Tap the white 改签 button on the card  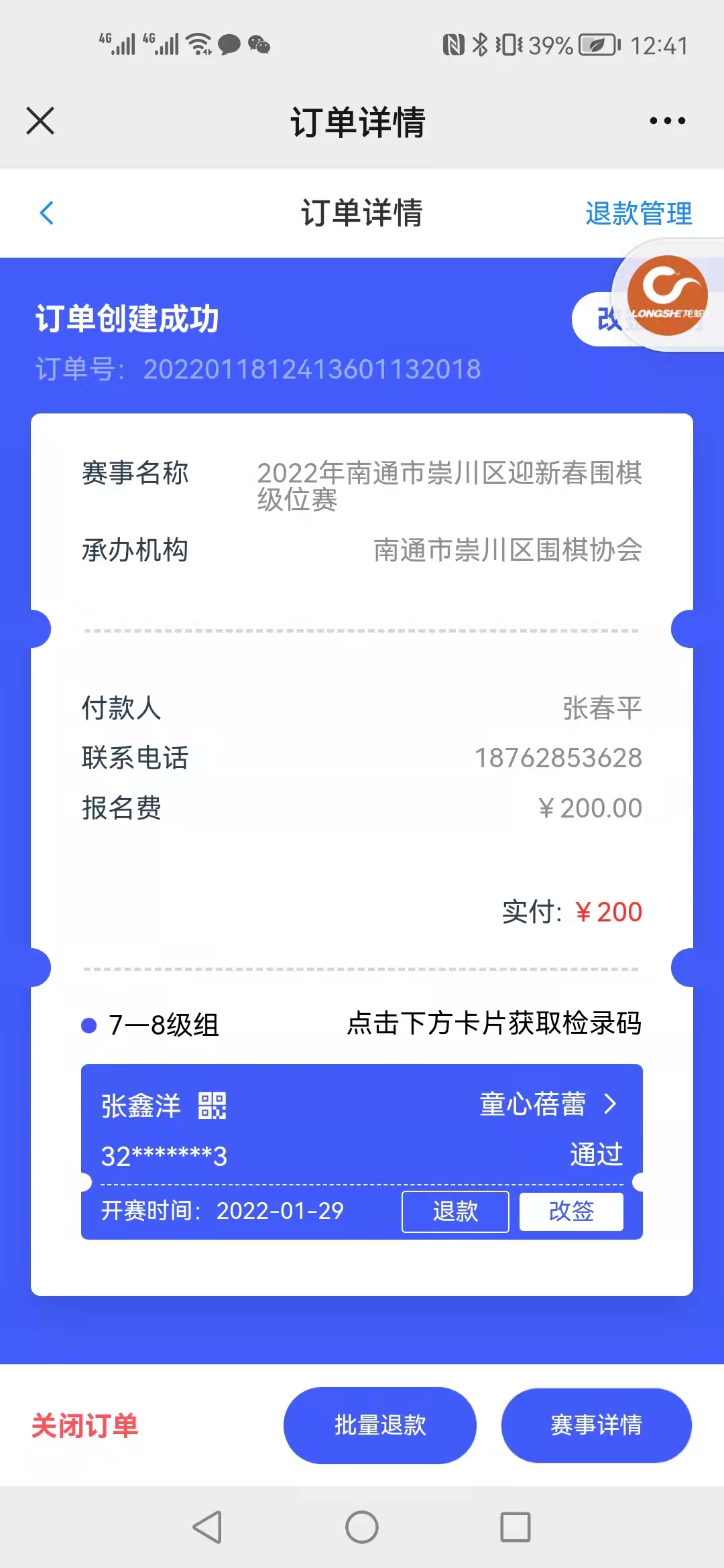point(571,1212)
